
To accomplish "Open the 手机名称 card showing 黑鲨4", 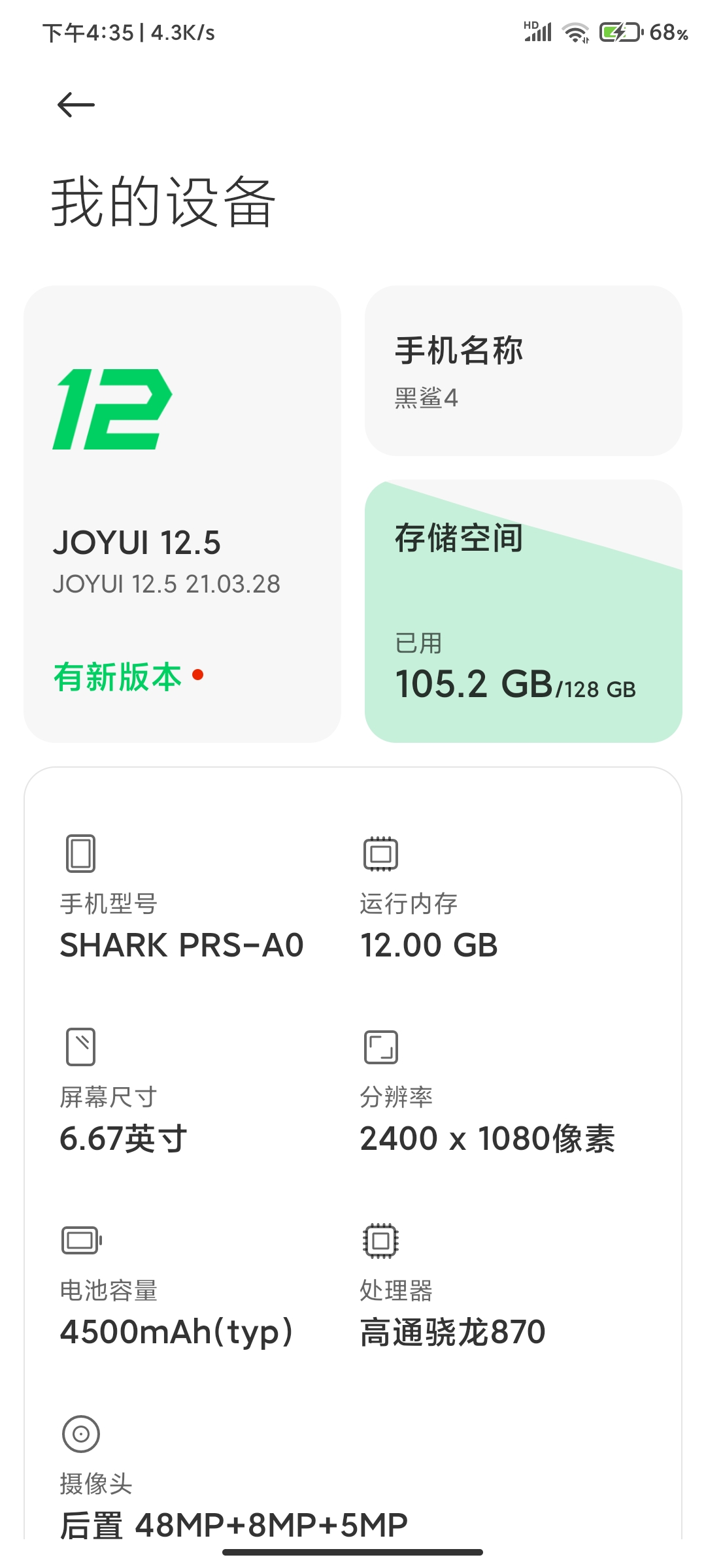I will [x=523, y=370].
